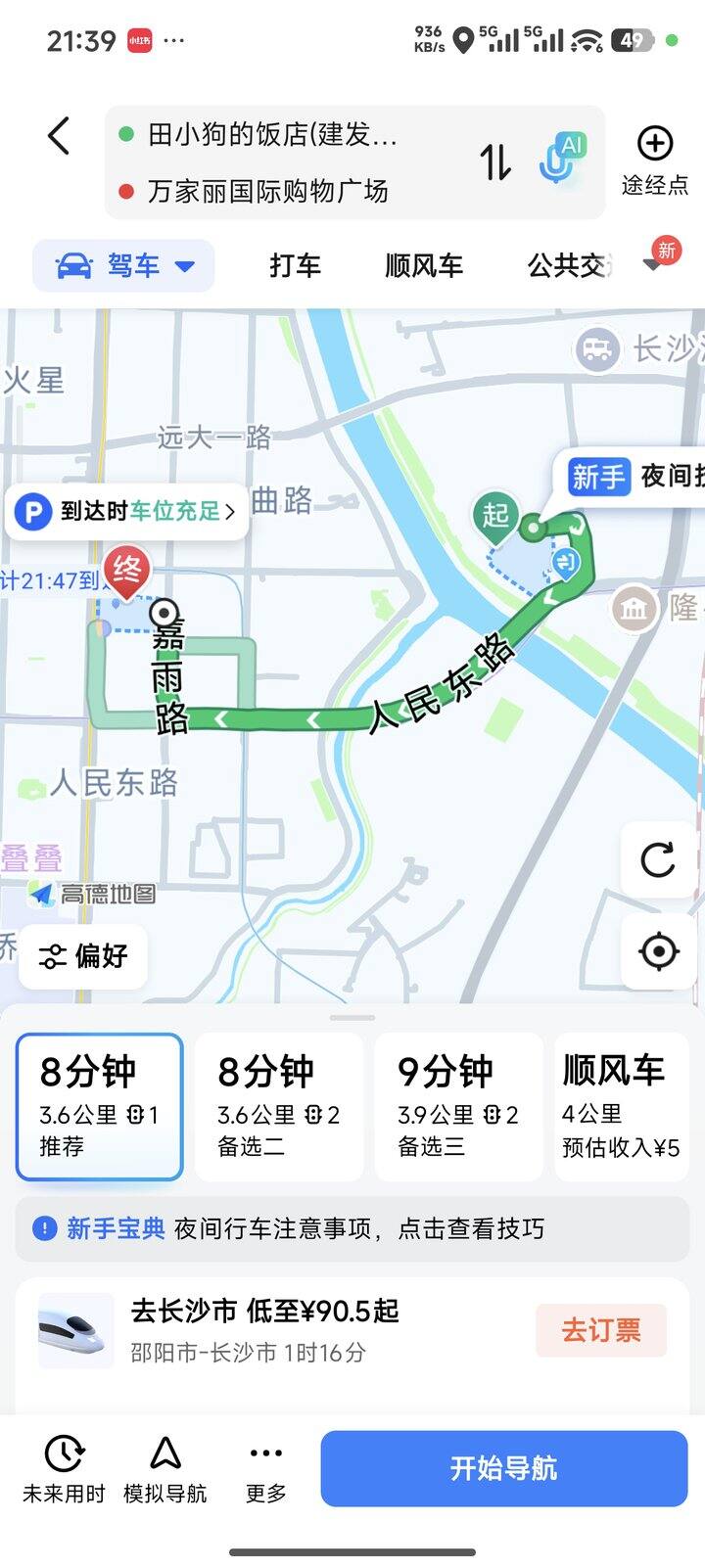This screenshot has height=1568, width=705.
Task: Tap the swap origin-destination arrows icon
Action: tap(497, 162)
